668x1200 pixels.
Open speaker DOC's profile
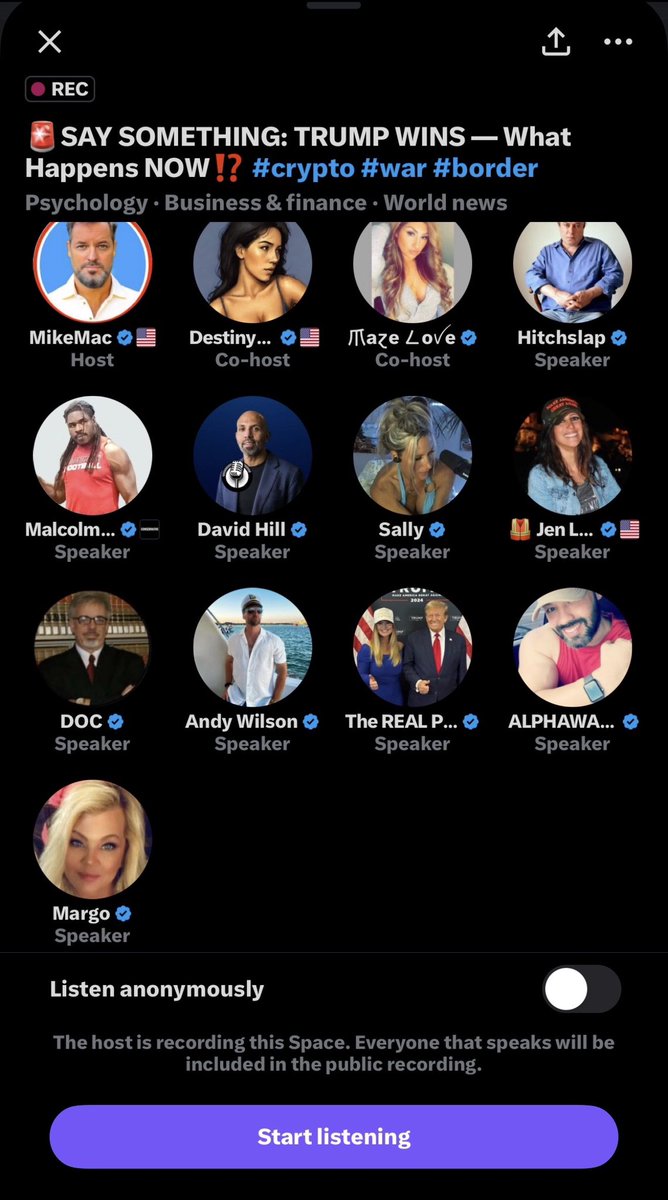click(x=92, y=647)
